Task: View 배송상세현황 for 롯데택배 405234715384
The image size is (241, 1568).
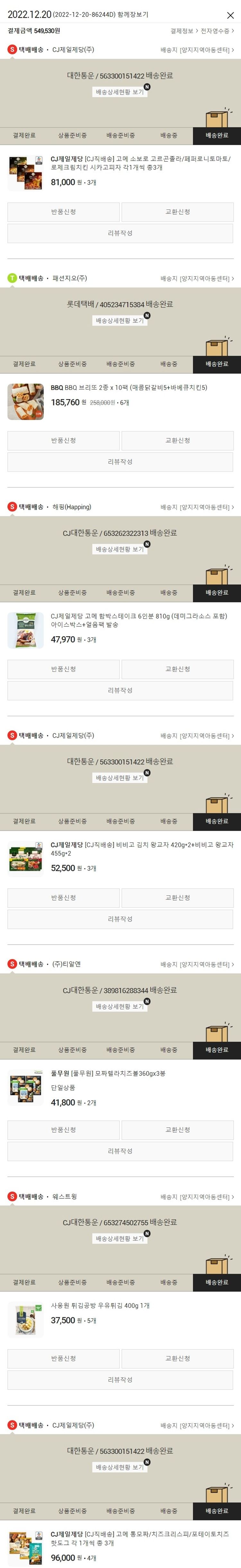Action: point(120,321)
